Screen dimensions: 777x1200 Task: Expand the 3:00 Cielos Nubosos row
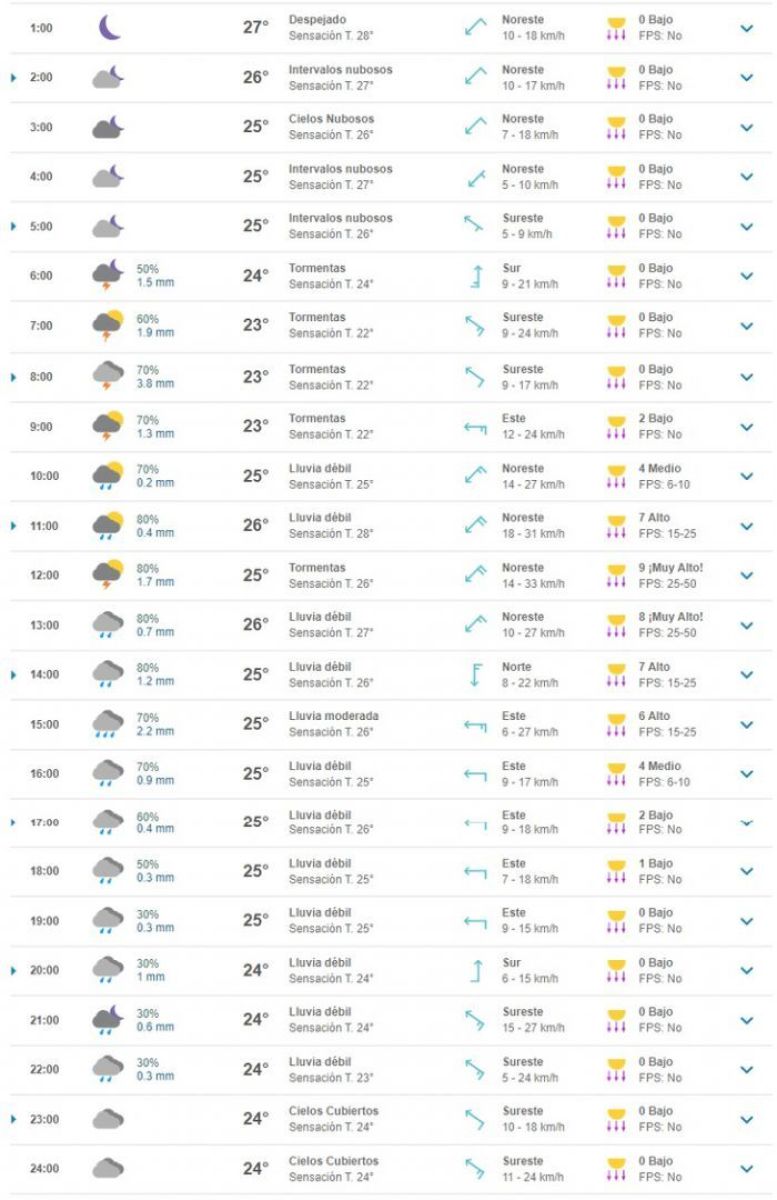coord(746,127)
